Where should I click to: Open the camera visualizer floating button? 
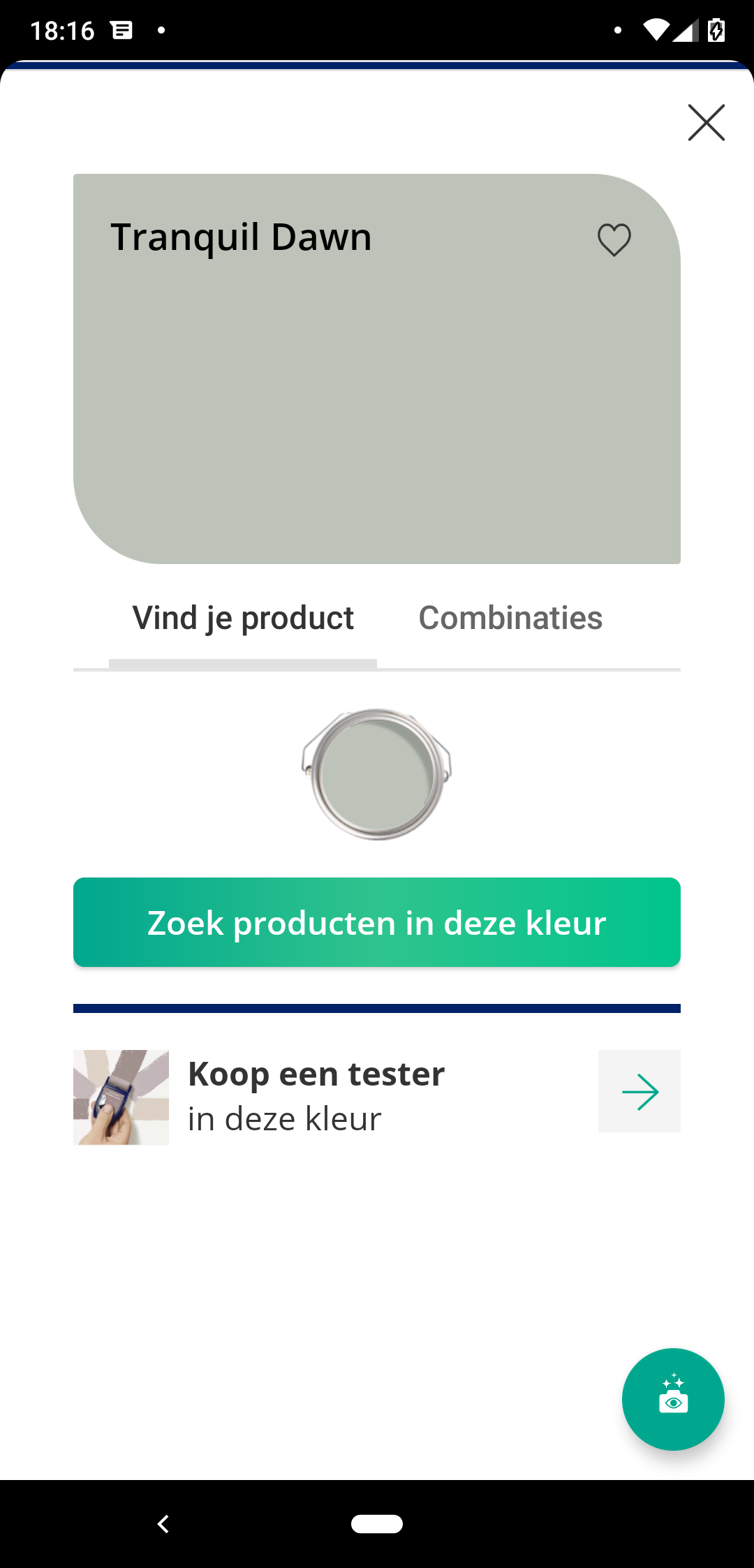point(673,1399)
